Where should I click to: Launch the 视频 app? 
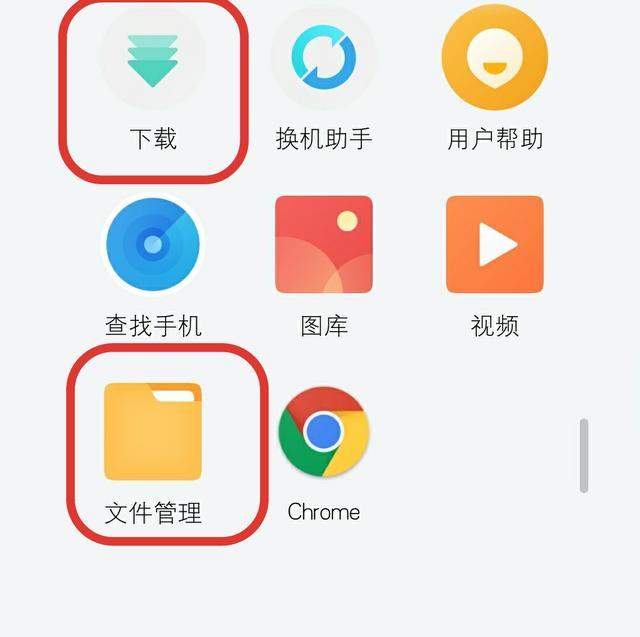pyautogui.click(x=494, y=245)
